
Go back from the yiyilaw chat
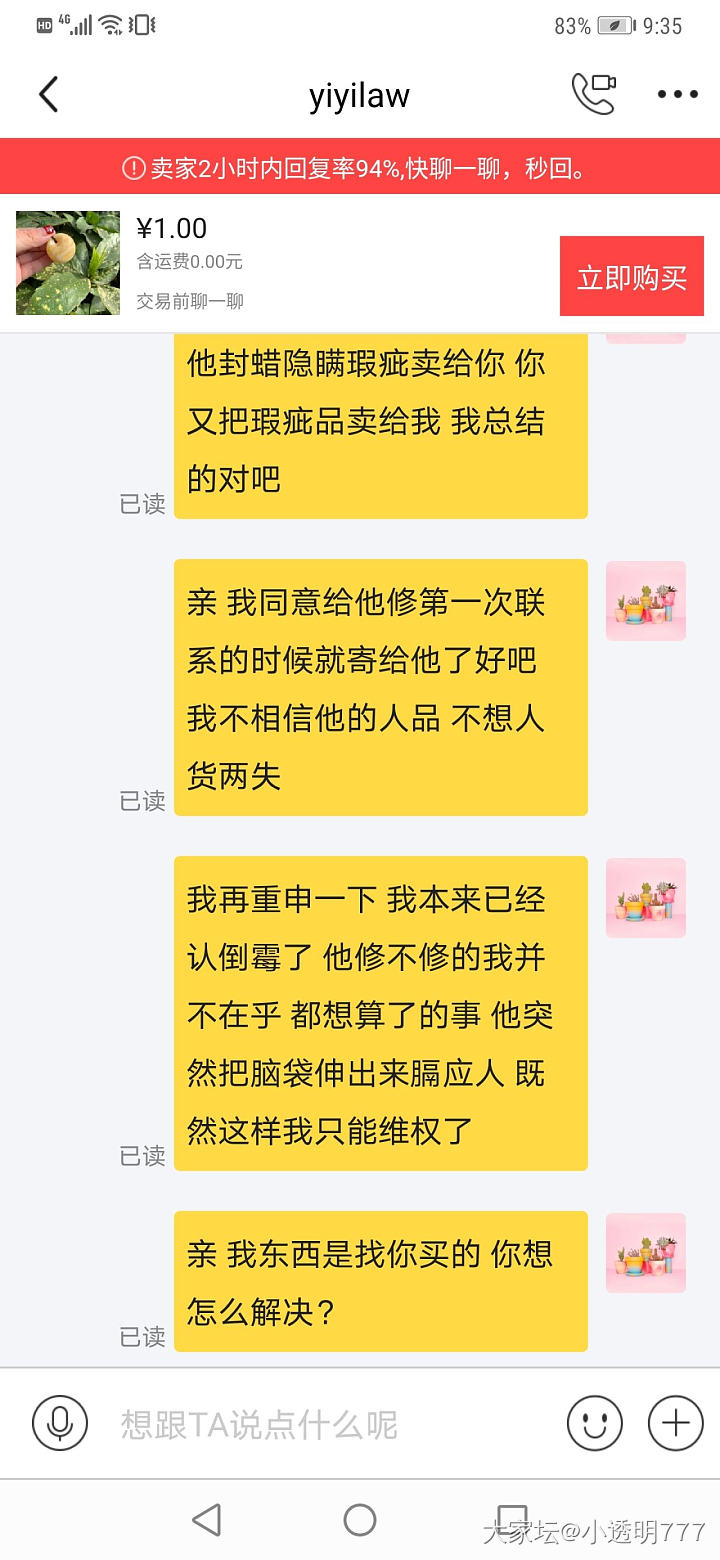click(x=48, y=95)
